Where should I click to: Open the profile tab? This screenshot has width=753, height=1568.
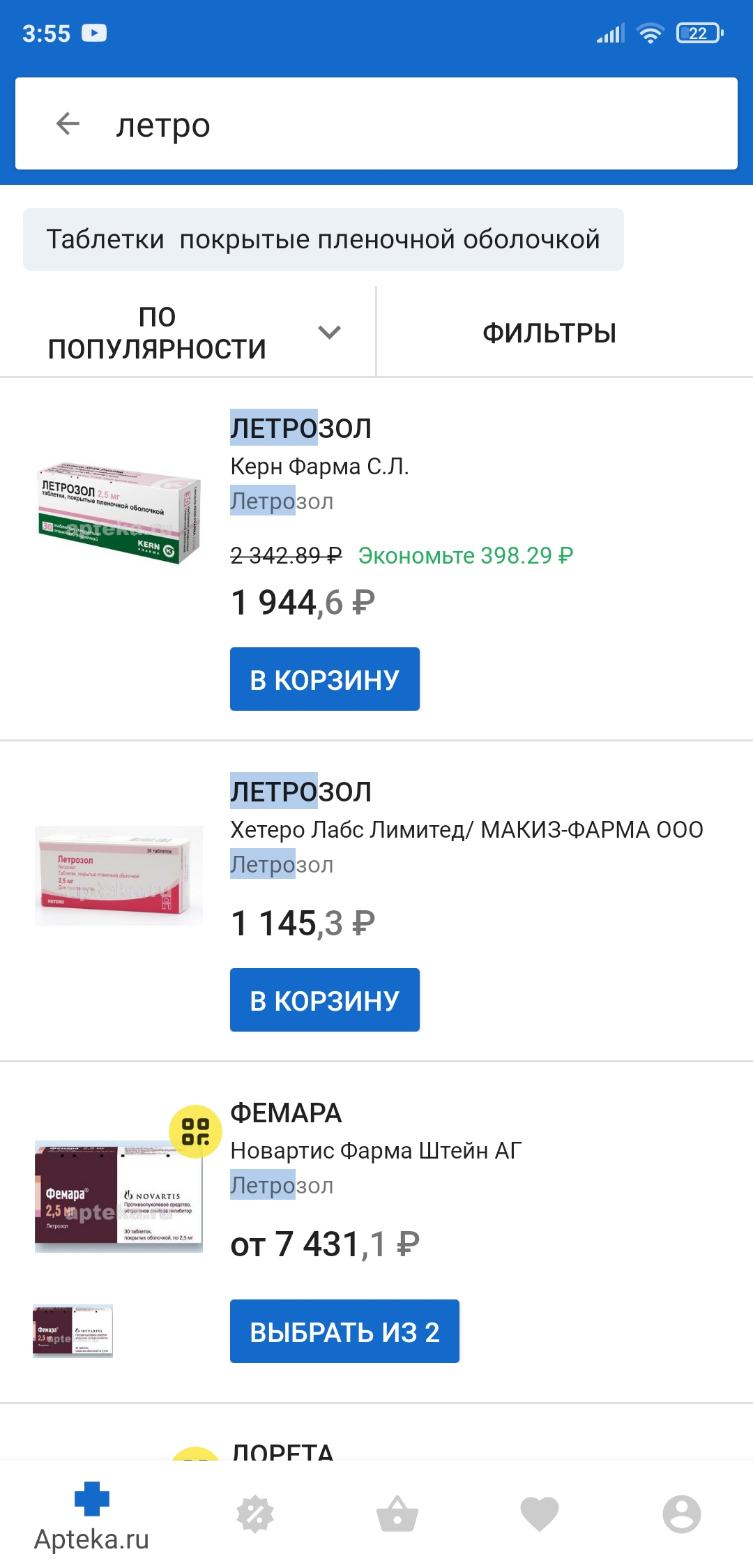681,1514
